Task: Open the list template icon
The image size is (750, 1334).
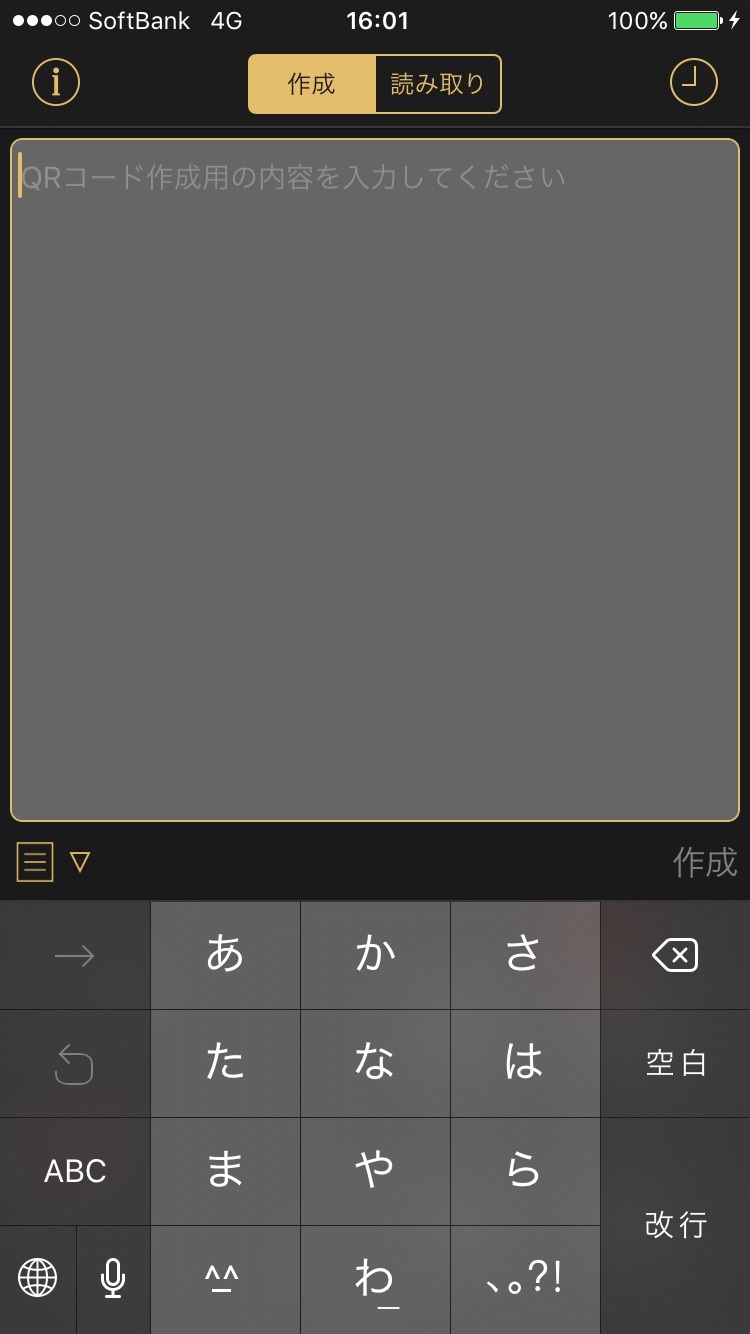Action: pos(35,861)
